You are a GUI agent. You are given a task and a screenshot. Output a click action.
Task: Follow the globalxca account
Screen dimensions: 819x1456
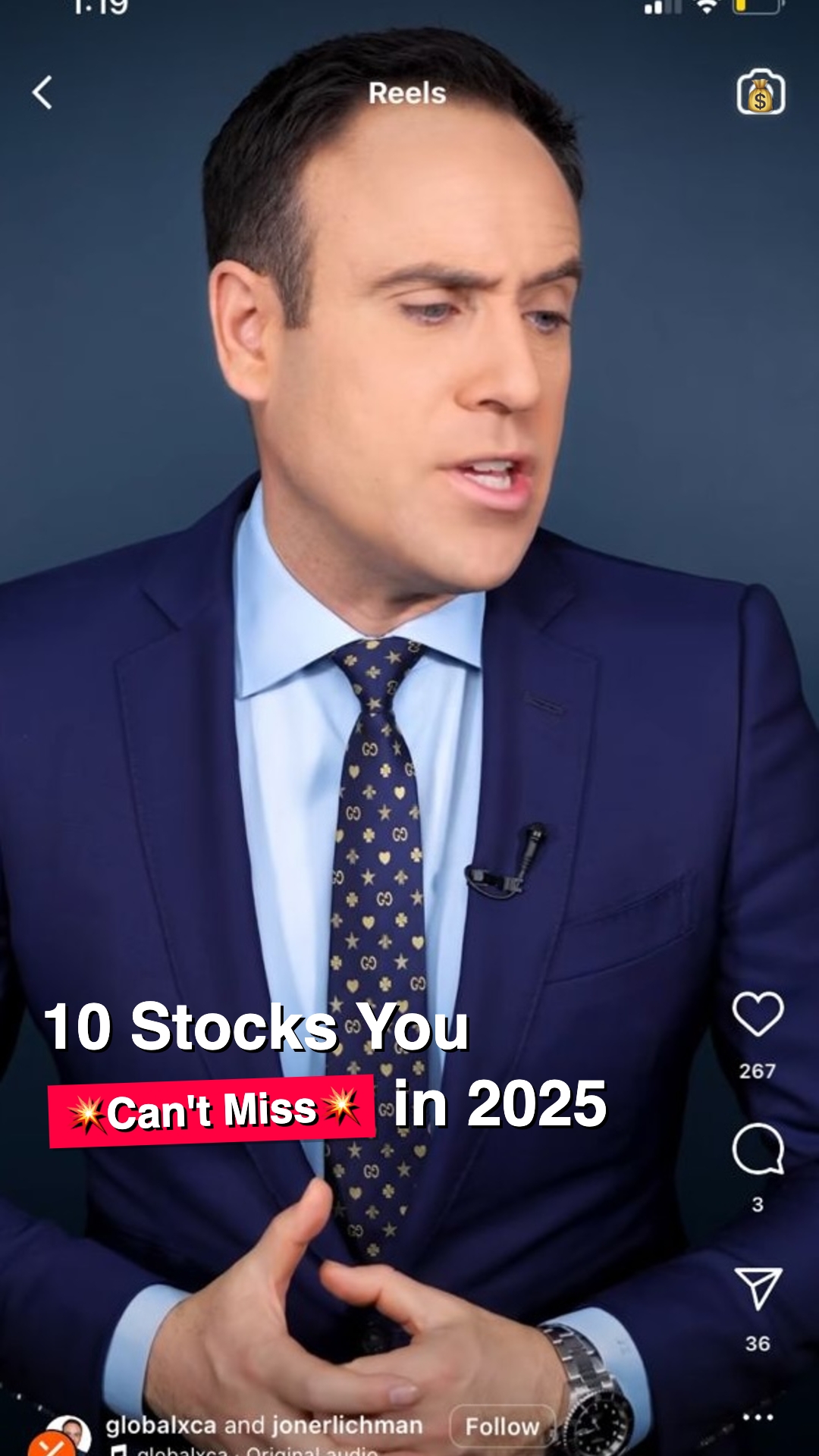tap(502, 1426)
